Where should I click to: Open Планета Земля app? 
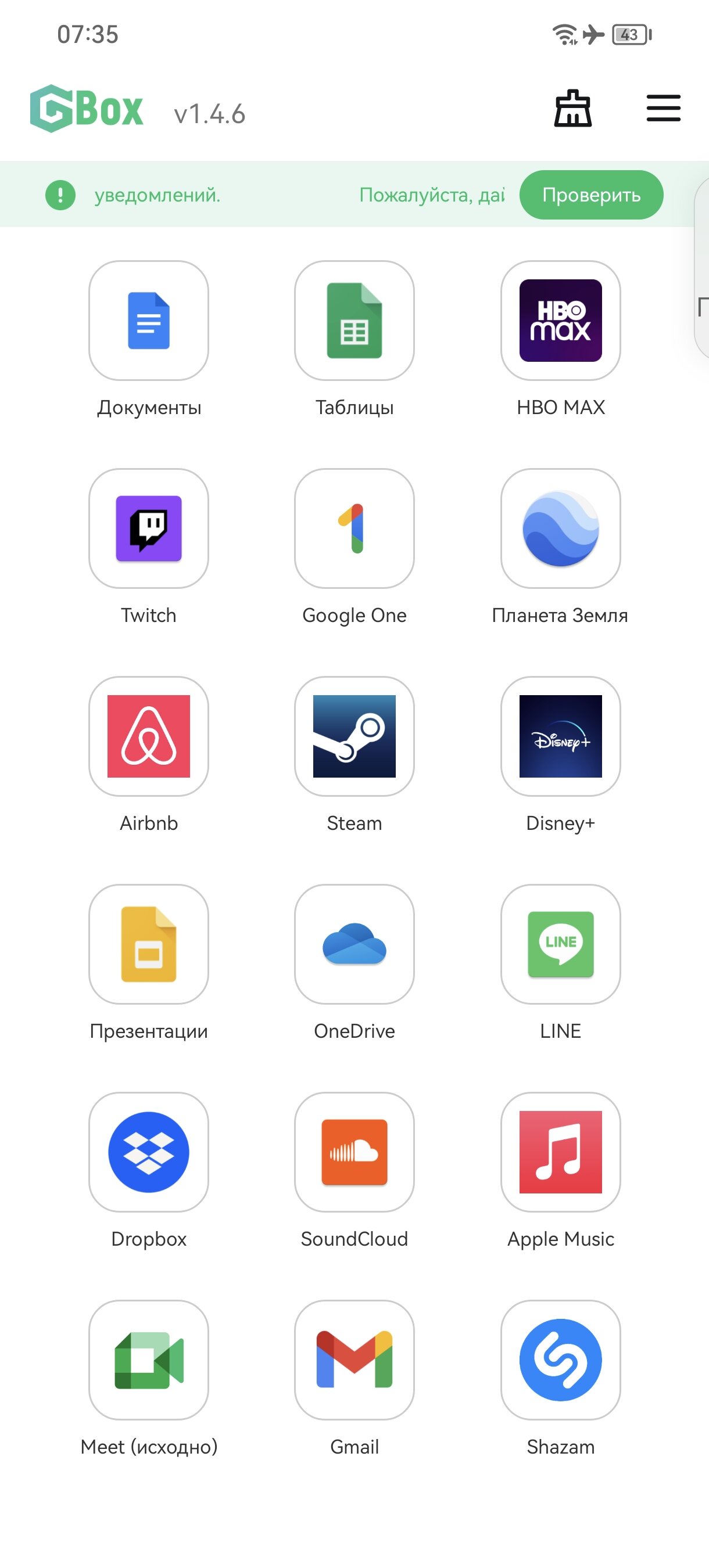coord(560,528)
